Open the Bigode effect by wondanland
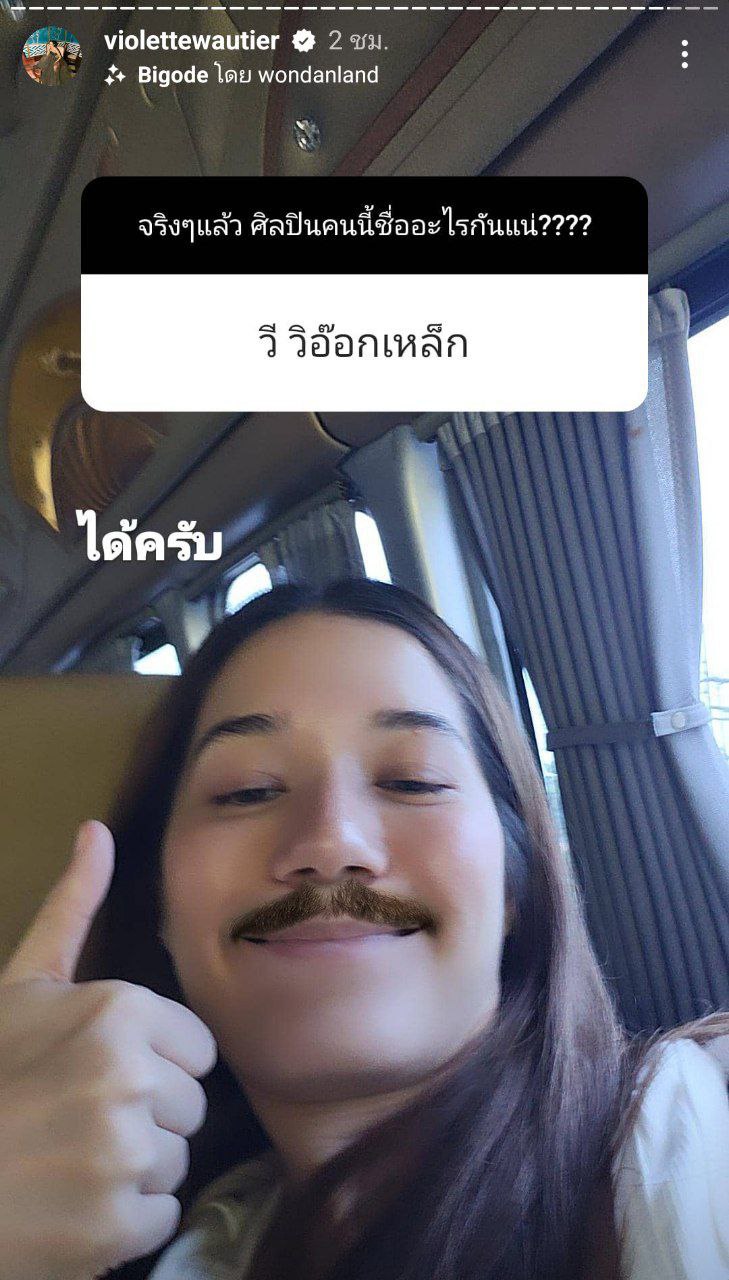729x1280 pixels. click(x=240, y=75)
